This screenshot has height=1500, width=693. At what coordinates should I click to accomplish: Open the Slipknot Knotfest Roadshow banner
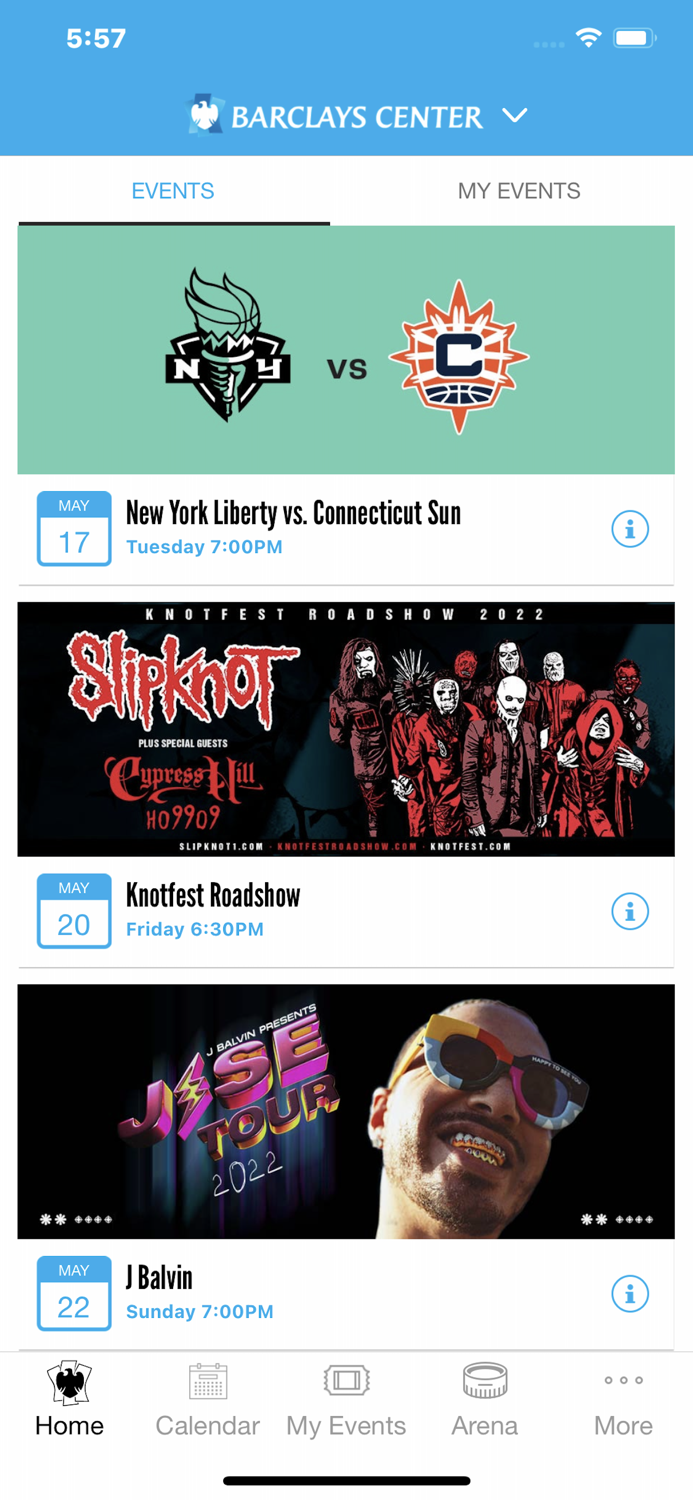point(346,729)
